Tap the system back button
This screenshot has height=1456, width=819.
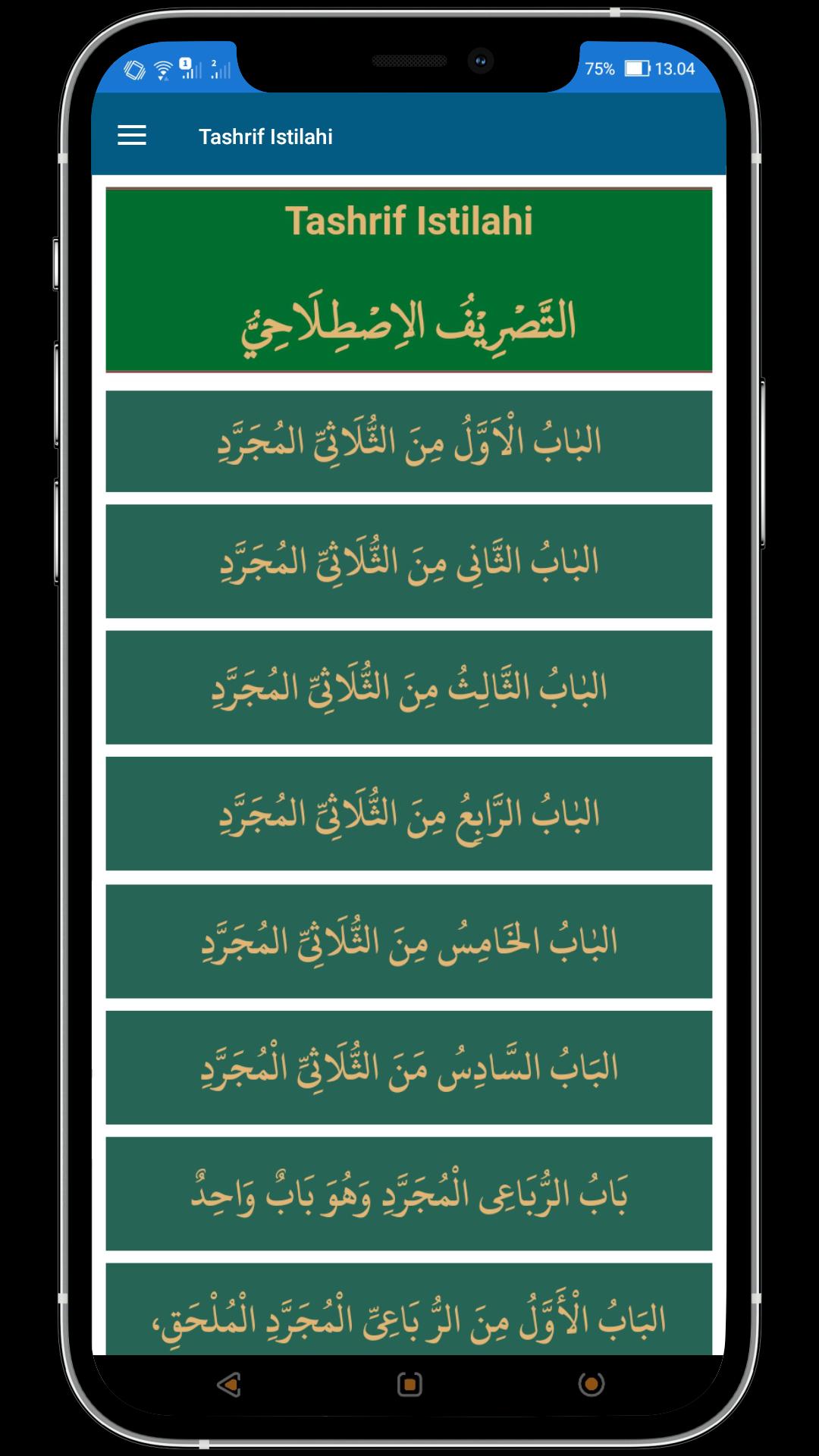[x=229, y=1384]
